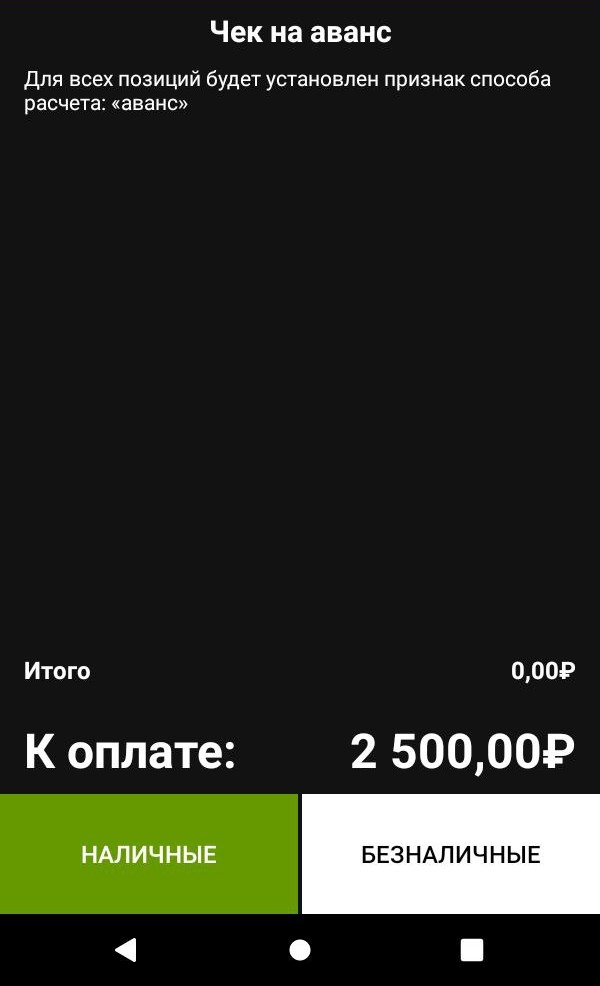Image resolution: width=600 pixels, height=986 pixels.
Task: Pay with cash via НАЛИЧНЫЕ button
Action: click(x=149, y=854)
